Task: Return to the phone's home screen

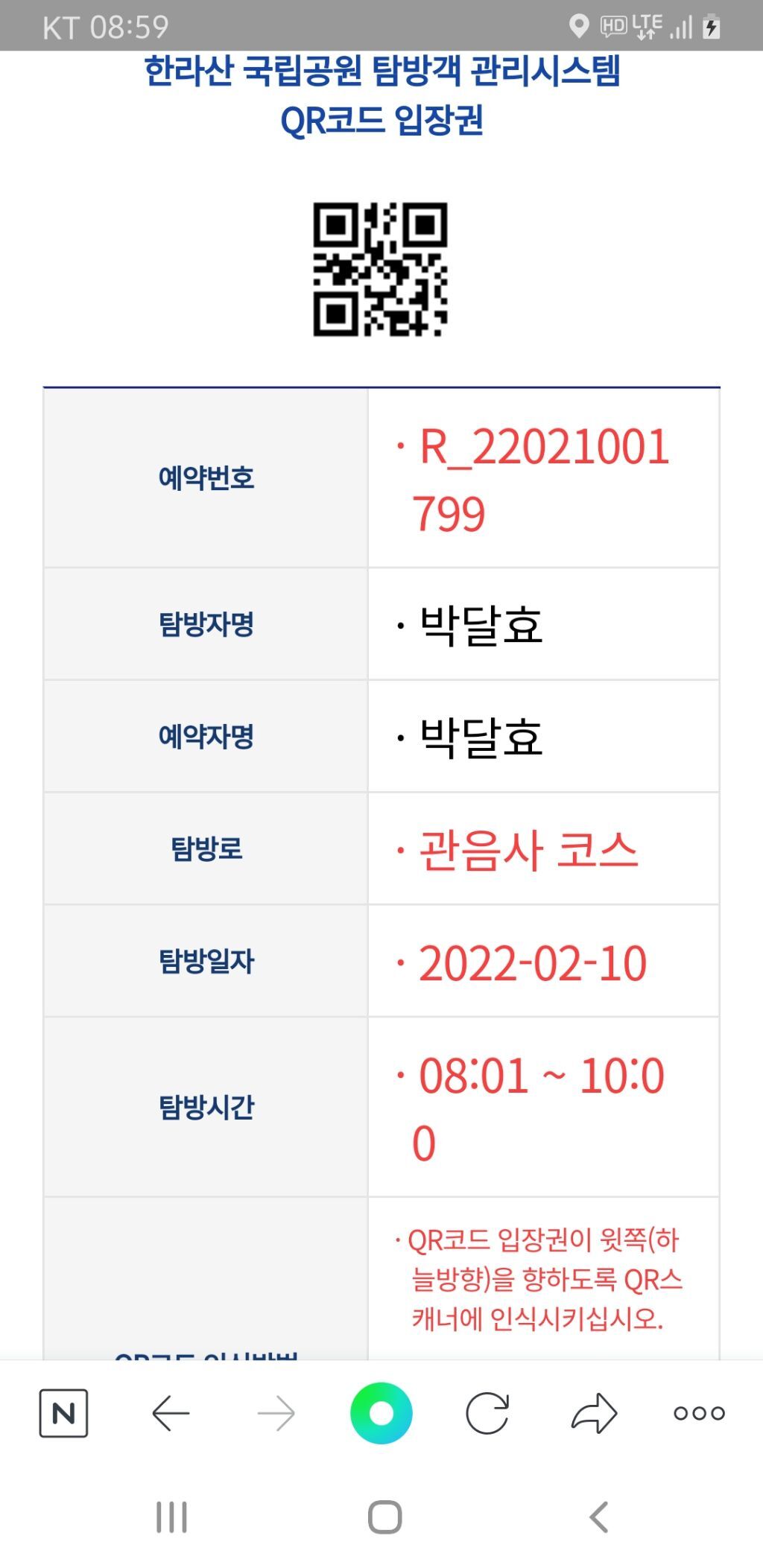Action: 385,1517
